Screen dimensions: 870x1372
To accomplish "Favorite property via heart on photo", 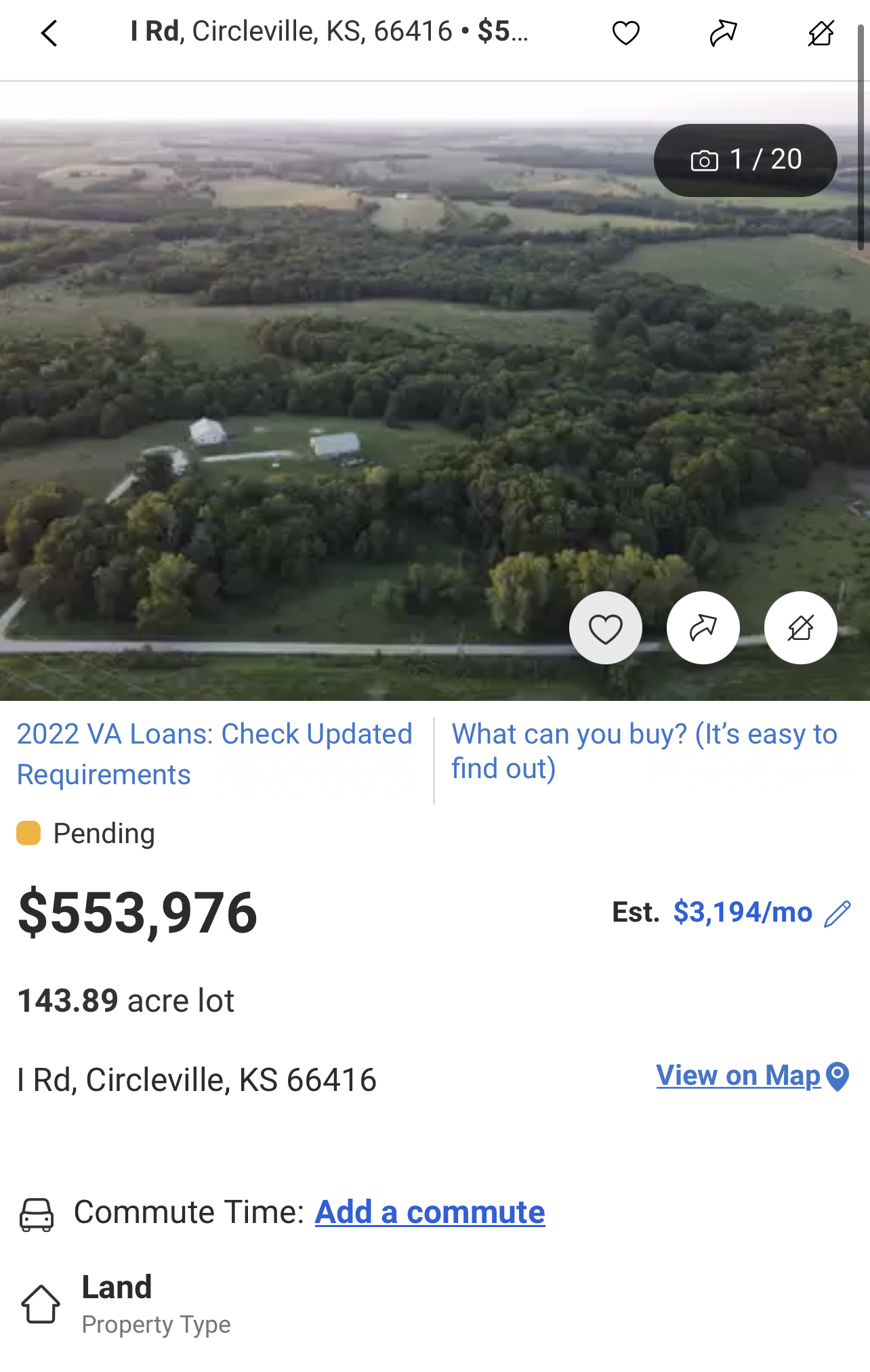I will [x=605, y=628].
